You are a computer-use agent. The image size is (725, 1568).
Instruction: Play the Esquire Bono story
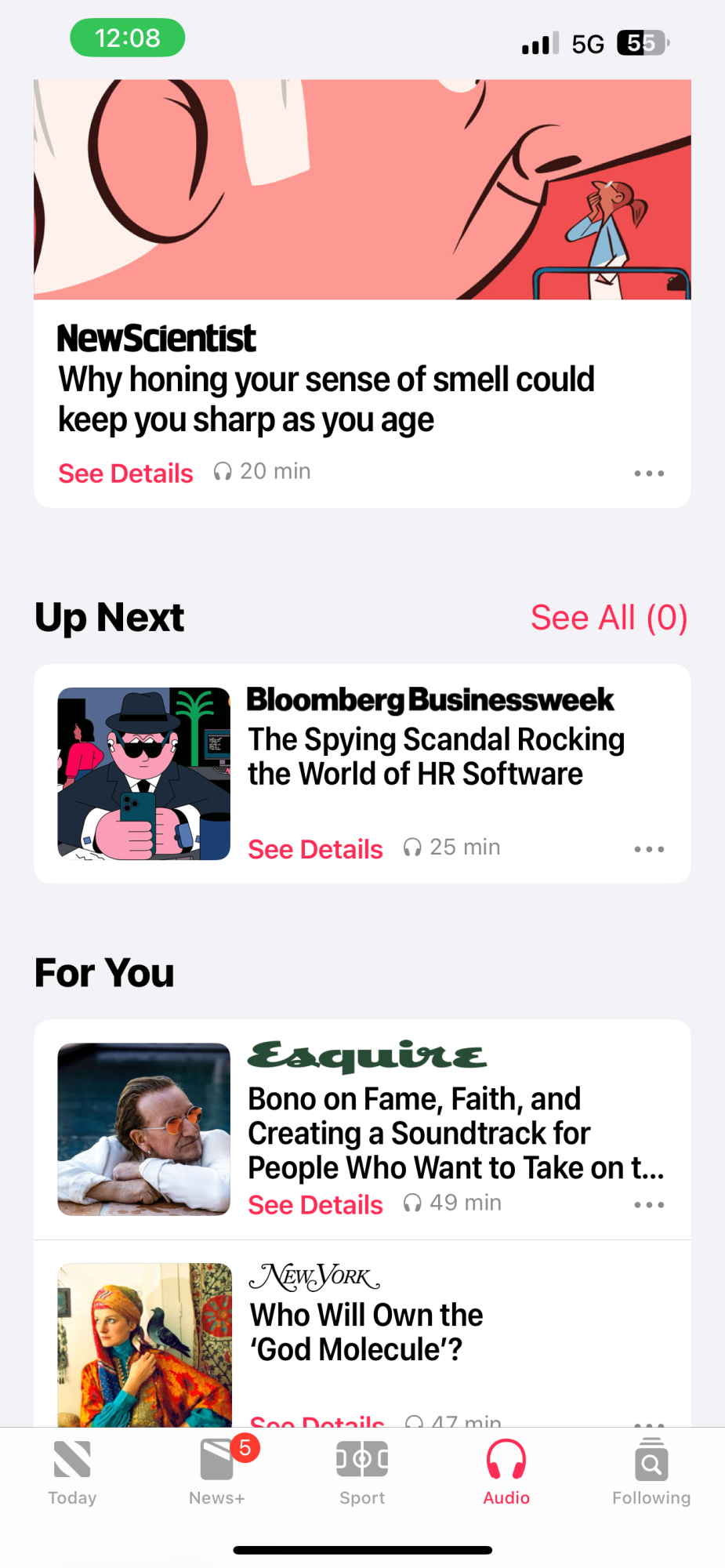point(144,1129)
